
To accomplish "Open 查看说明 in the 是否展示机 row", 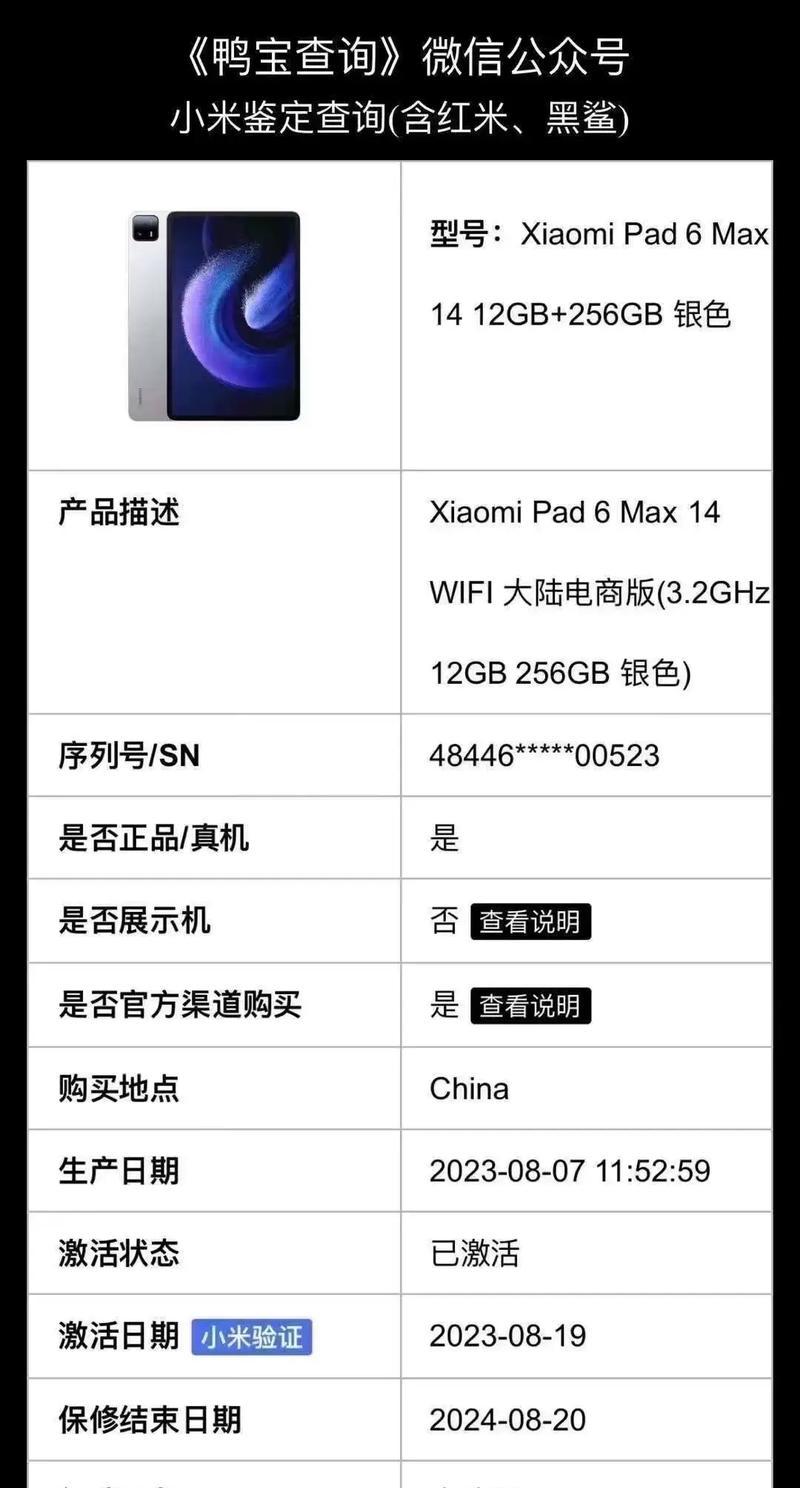I will (x=530, y=921).
